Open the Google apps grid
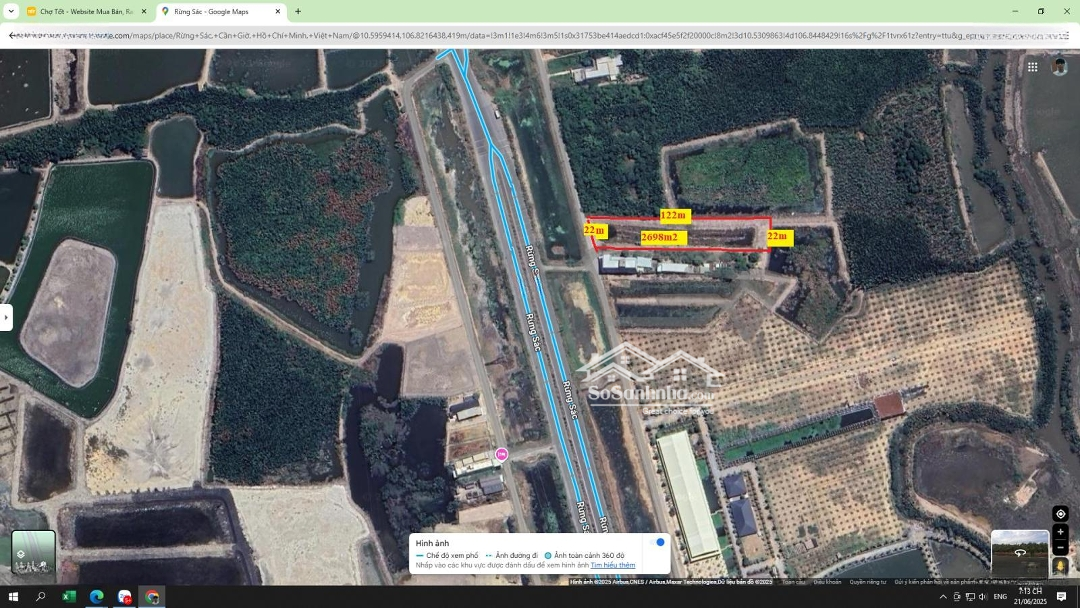 pos(1032,67)
